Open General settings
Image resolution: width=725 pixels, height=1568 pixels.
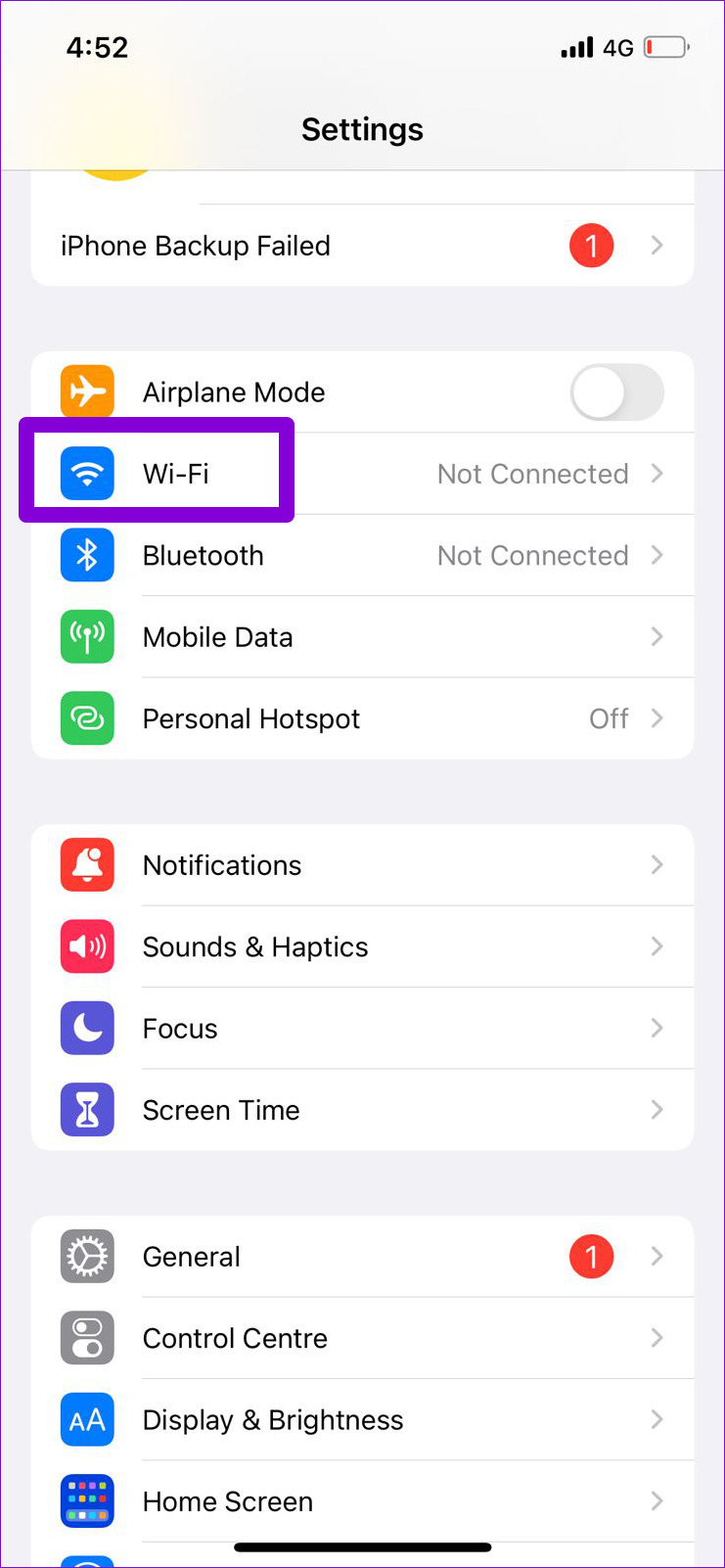(x=362, y=1257)
